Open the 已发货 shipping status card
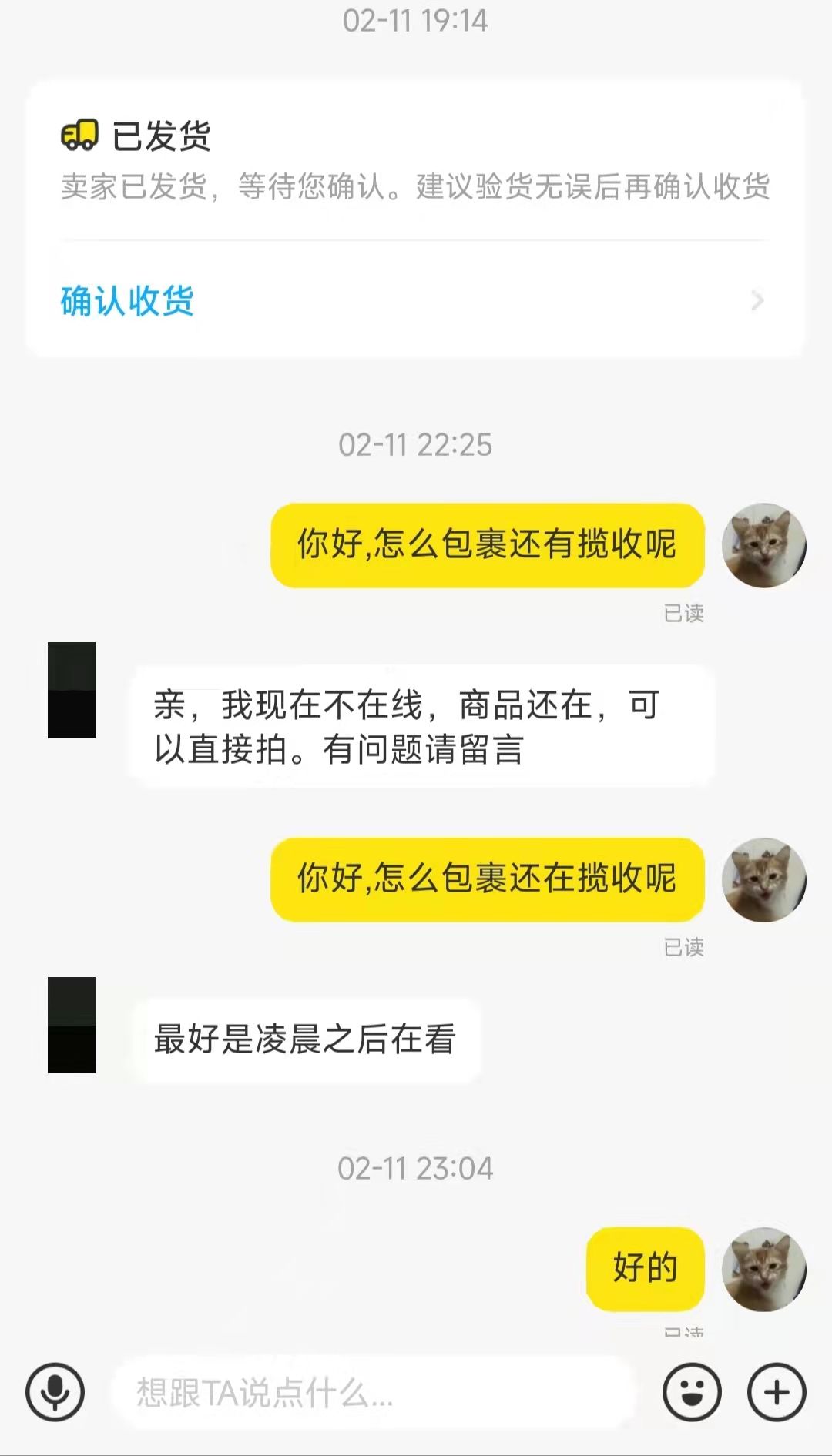This screenshot has width=832, height=1456. [x=416, y=216]
